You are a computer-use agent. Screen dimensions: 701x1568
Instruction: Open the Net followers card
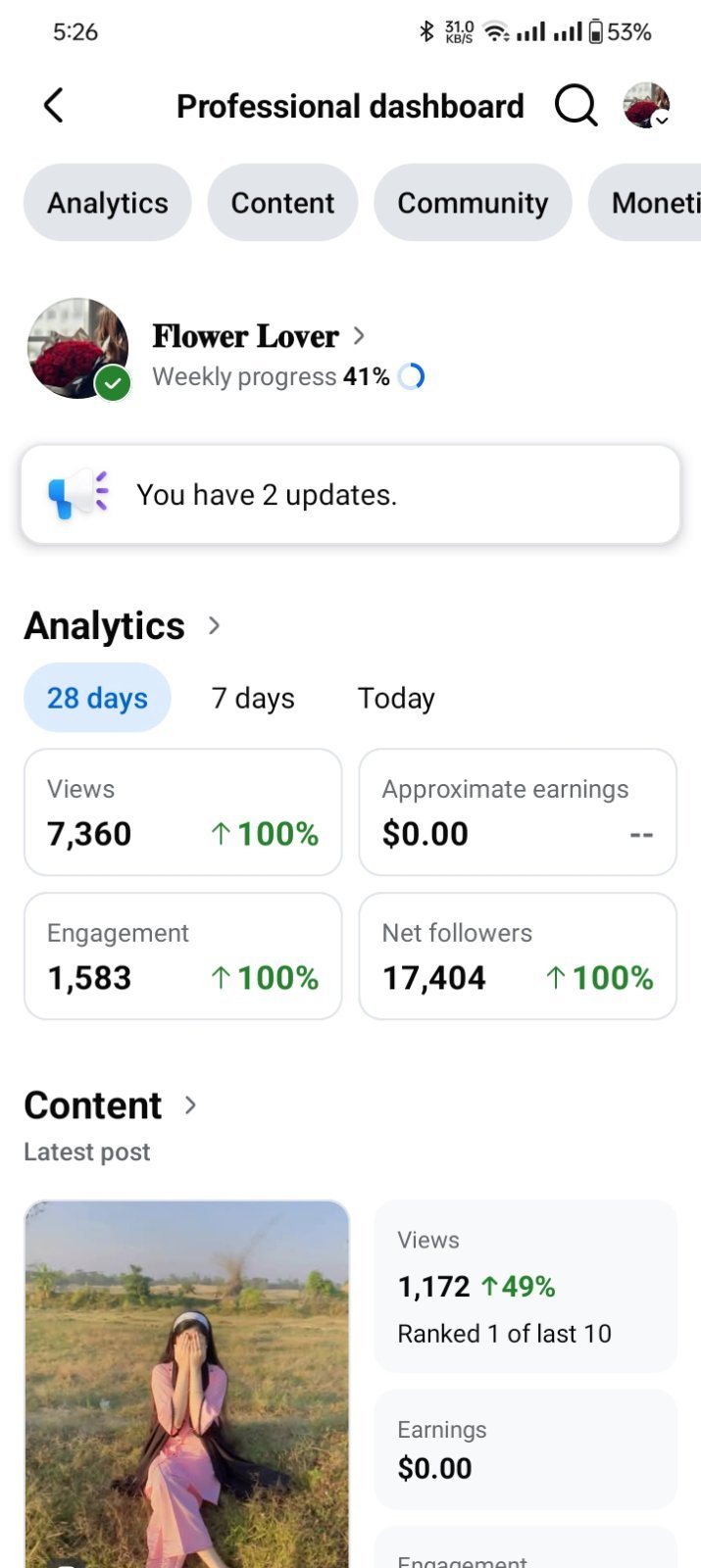coord(518,955)
